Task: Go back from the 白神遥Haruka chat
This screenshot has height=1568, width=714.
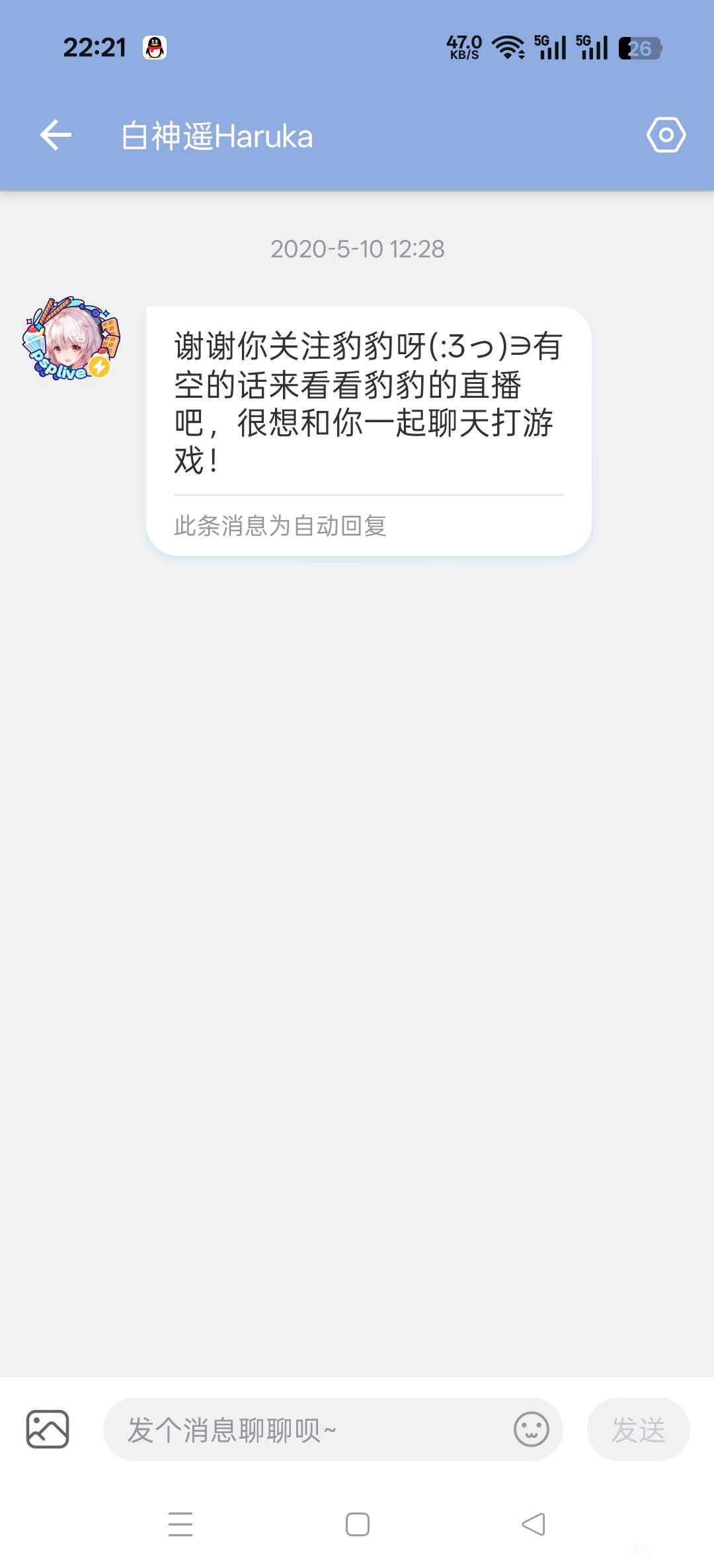Action: pos(56,135)
